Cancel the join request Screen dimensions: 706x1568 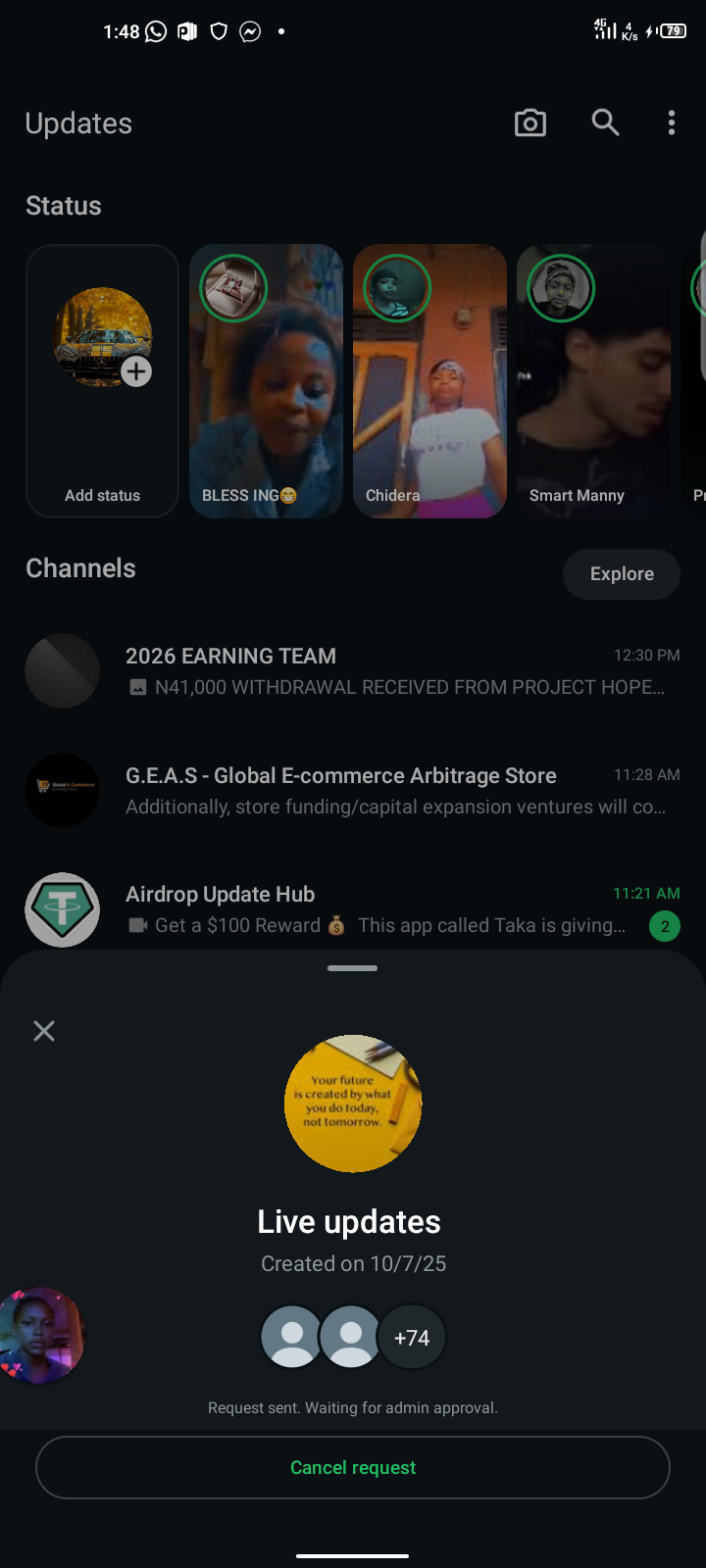point(353,1467)
